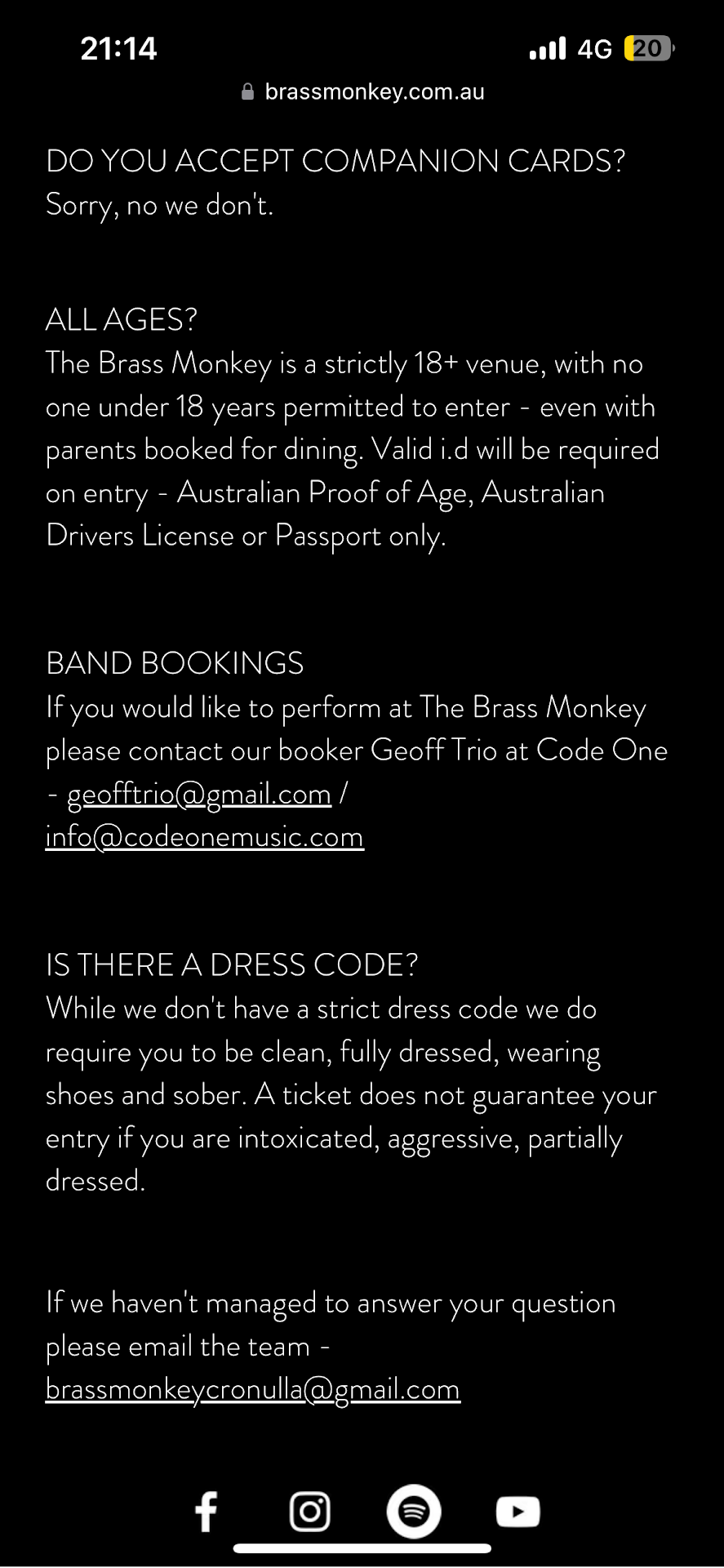Tap the brassmonkey.com.au address bar
This screenshot has height=1568, width=724.
[x=363, y=91]
